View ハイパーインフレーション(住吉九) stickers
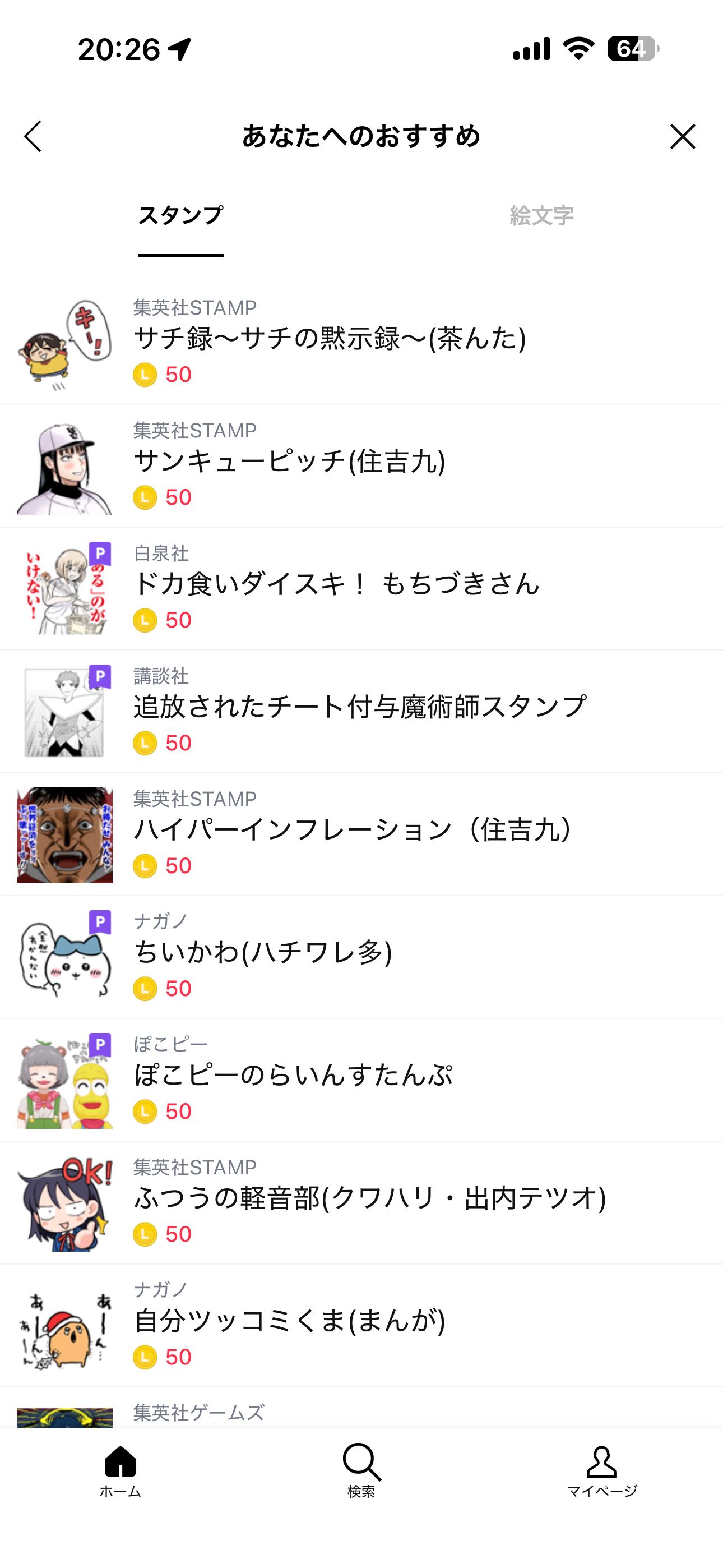The image size is (723, 1568). tap(353, 830)
